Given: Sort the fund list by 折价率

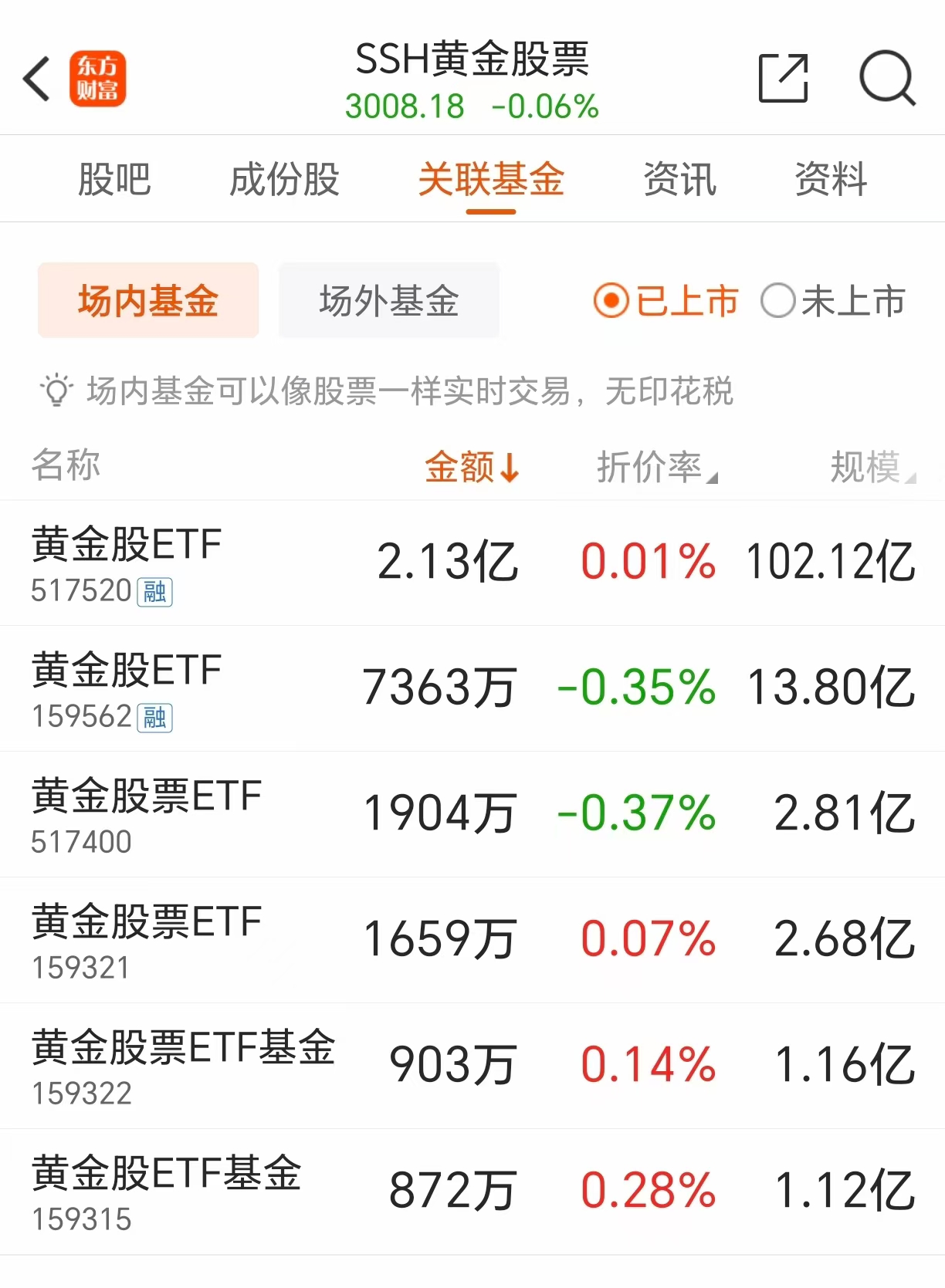Looking at the screenshot, I should point(656,467).
